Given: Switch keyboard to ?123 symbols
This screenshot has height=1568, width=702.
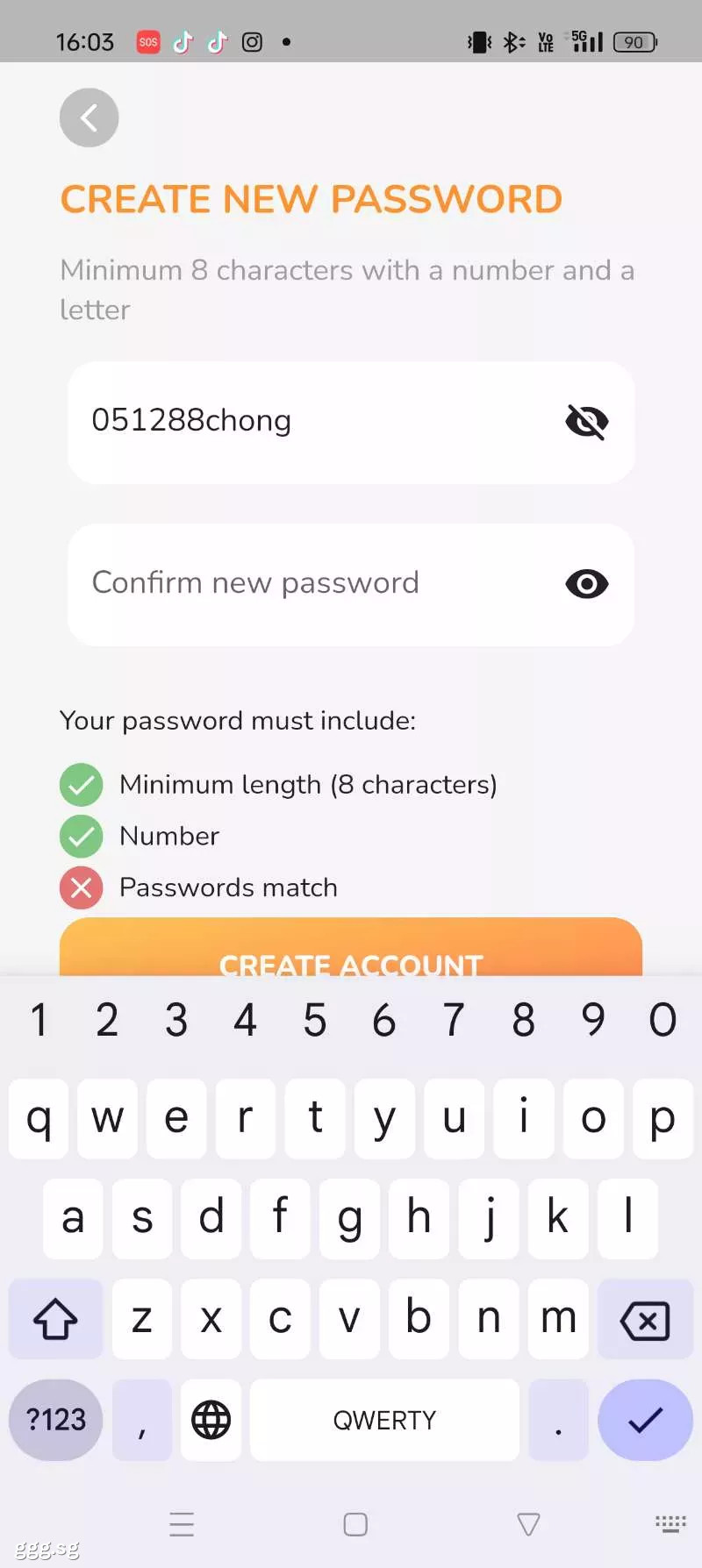Looking at the screenshot, I should 56,1420.
